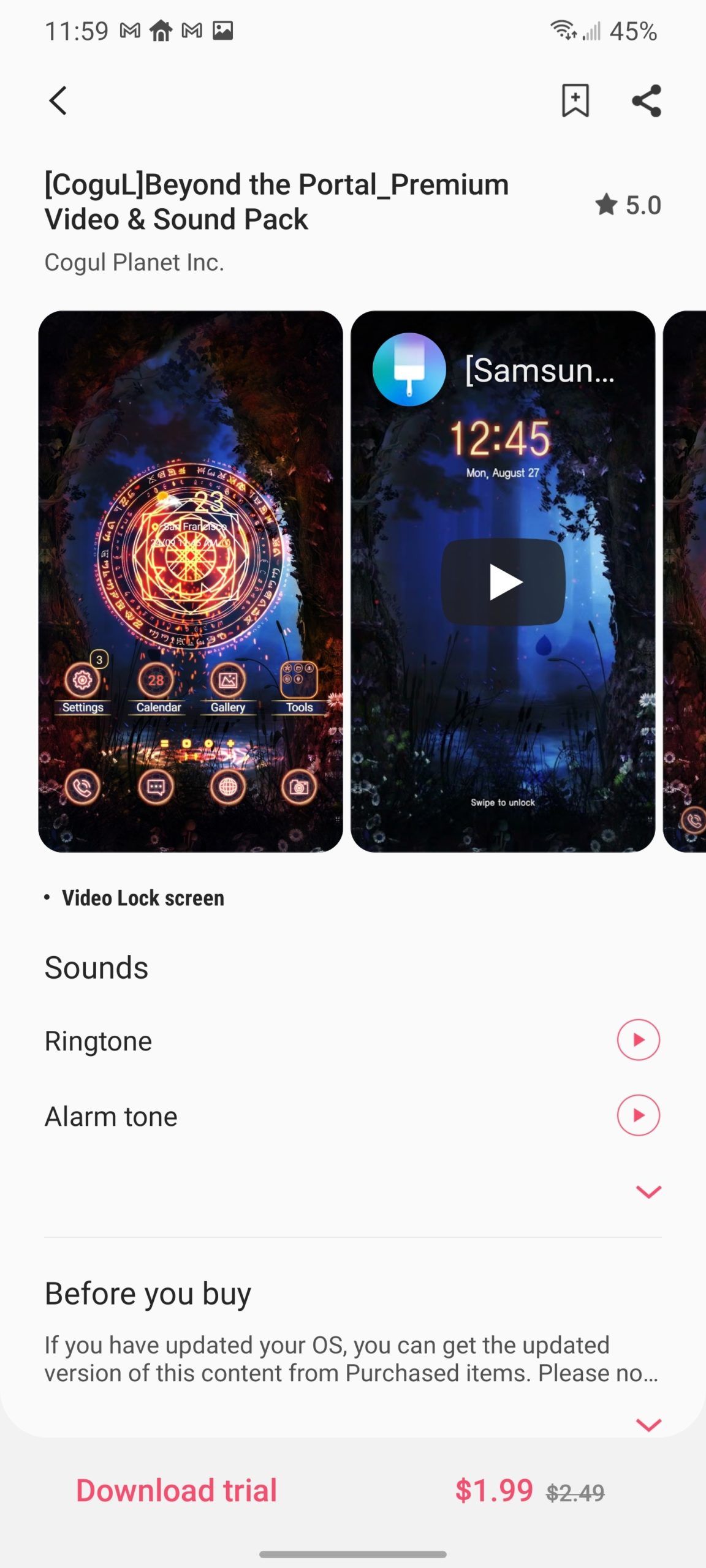This screenshot has width=706, height=1568.
Task: Download the trial version
Action: [x=176, y=1491]
